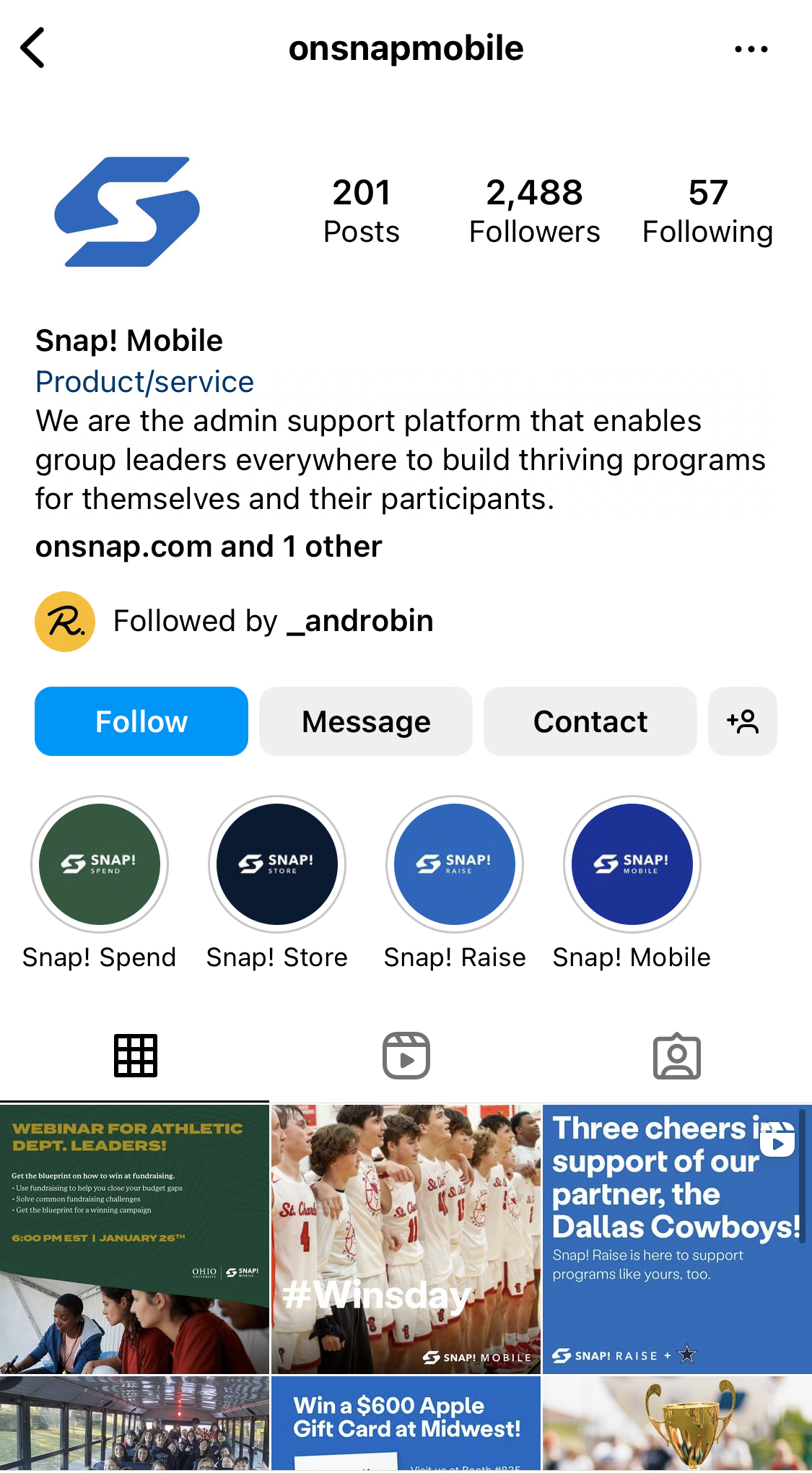
Task: Open the Webinar for Athletic Dept. Leaders post
Action: pyautogui.click(x=134, y=1238)
